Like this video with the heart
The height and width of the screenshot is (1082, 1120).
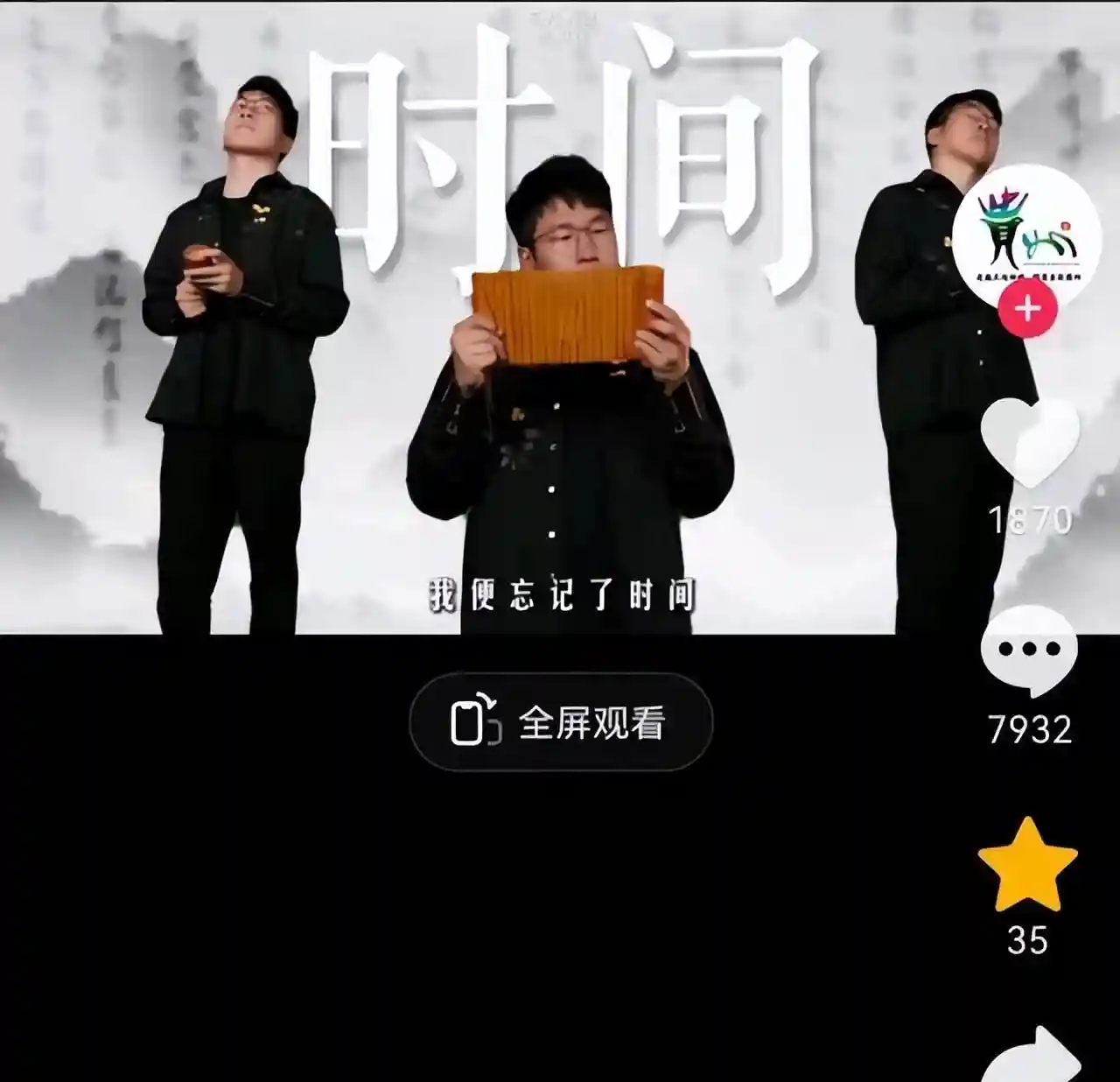tap(1029, 440)
